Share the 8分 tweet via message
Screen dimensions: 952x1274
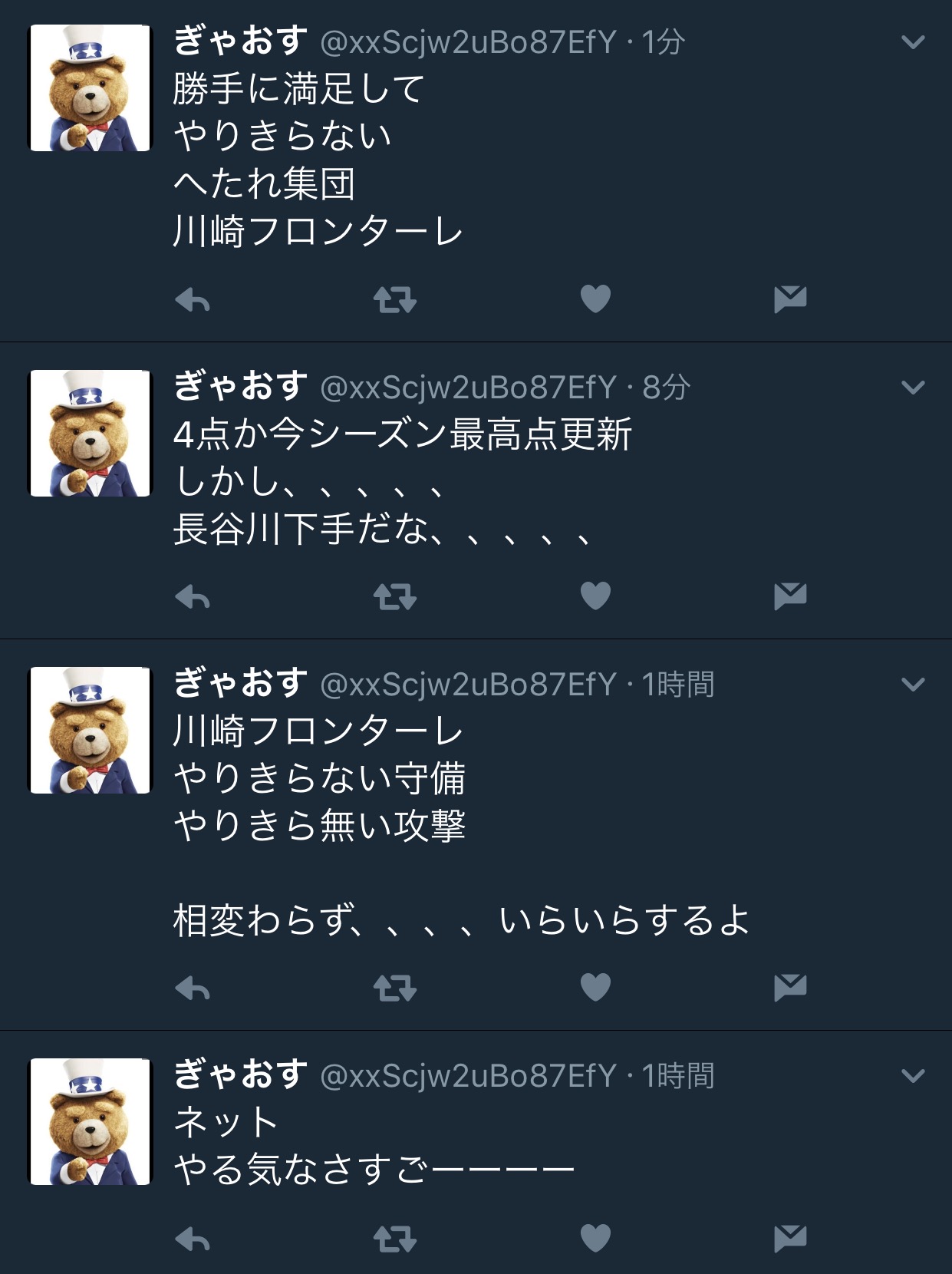tap(790, 596)
